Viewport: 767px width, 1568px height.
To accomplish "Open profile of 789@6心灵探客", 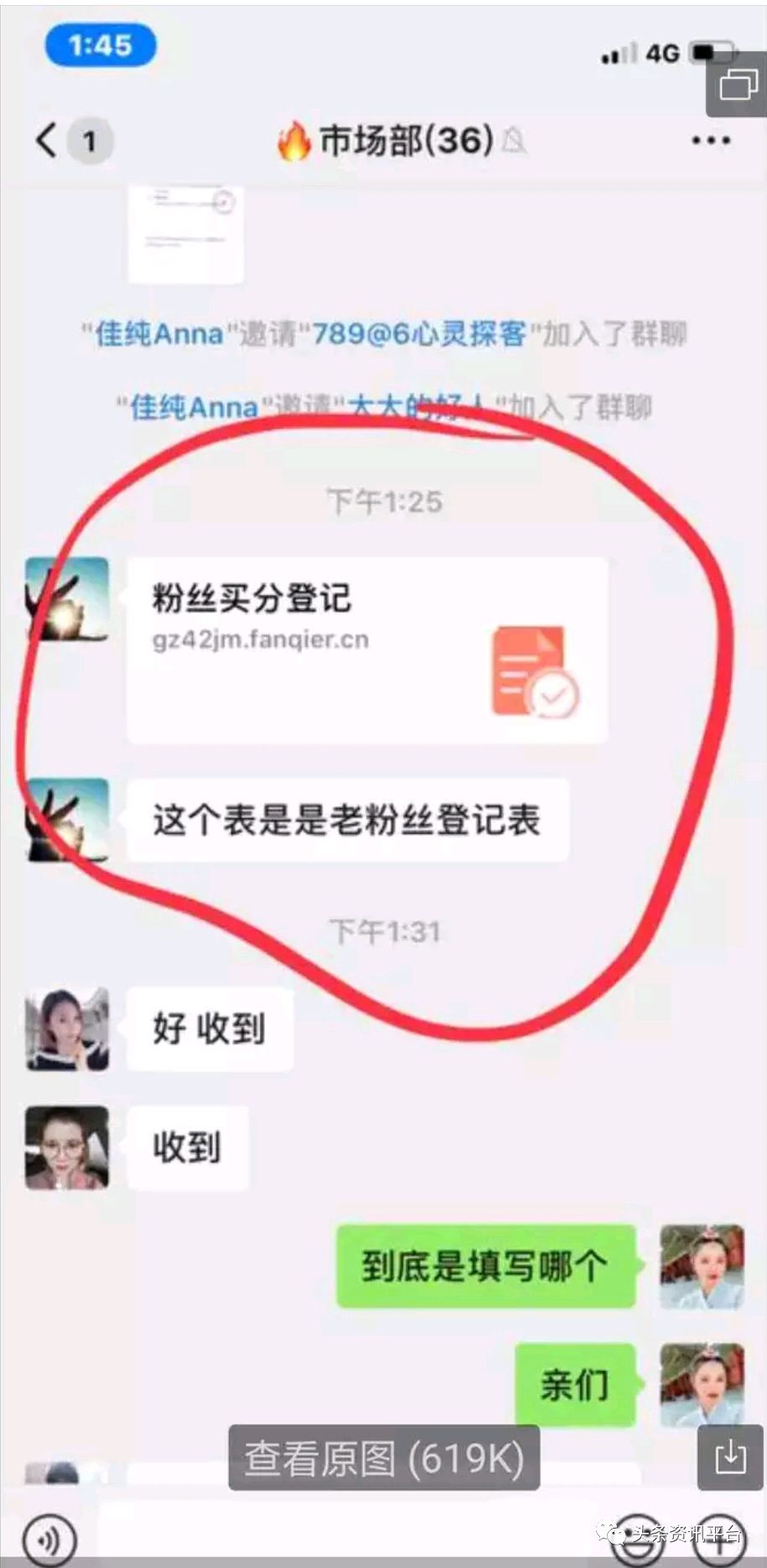I will point(418,334).
